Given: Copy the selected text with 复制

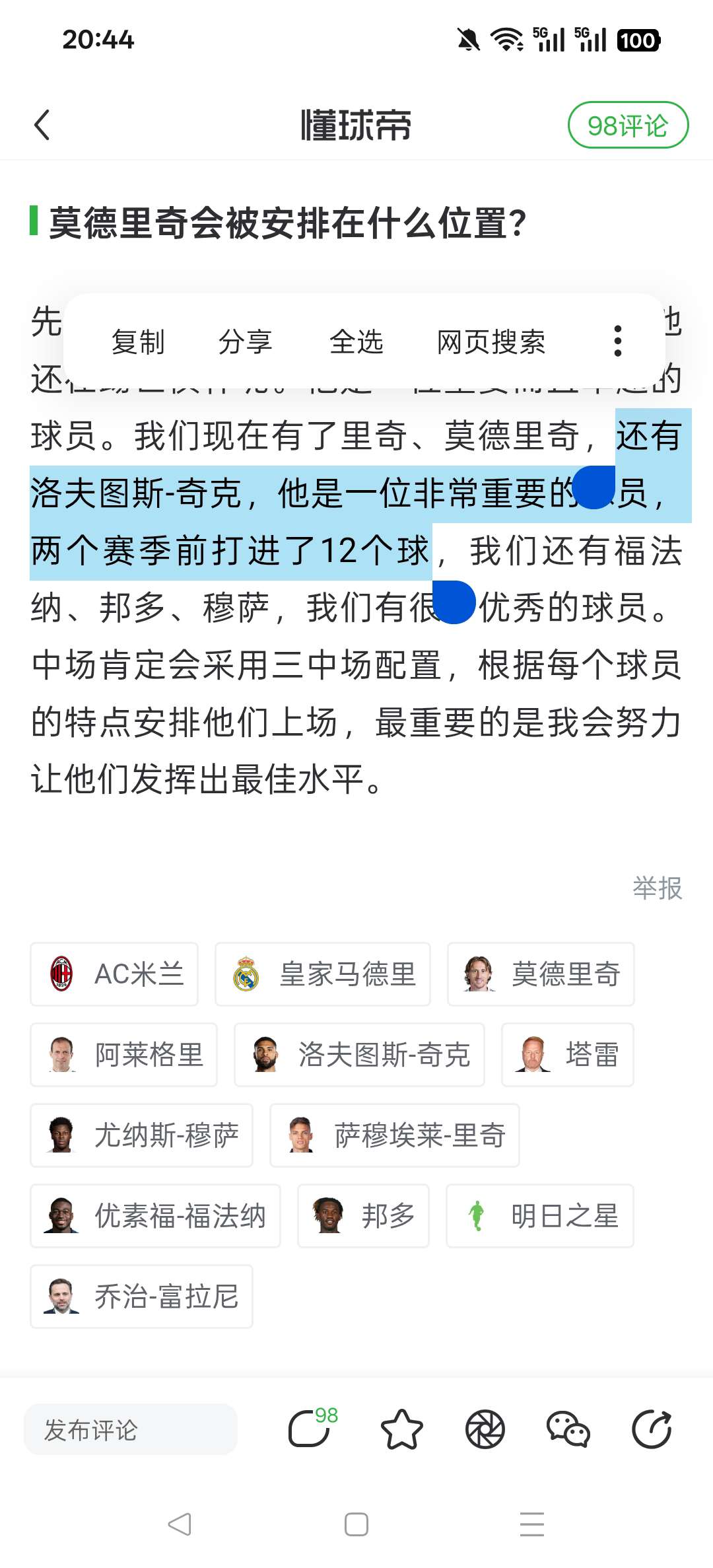Looking at the screenshot, I should [137, 342].
